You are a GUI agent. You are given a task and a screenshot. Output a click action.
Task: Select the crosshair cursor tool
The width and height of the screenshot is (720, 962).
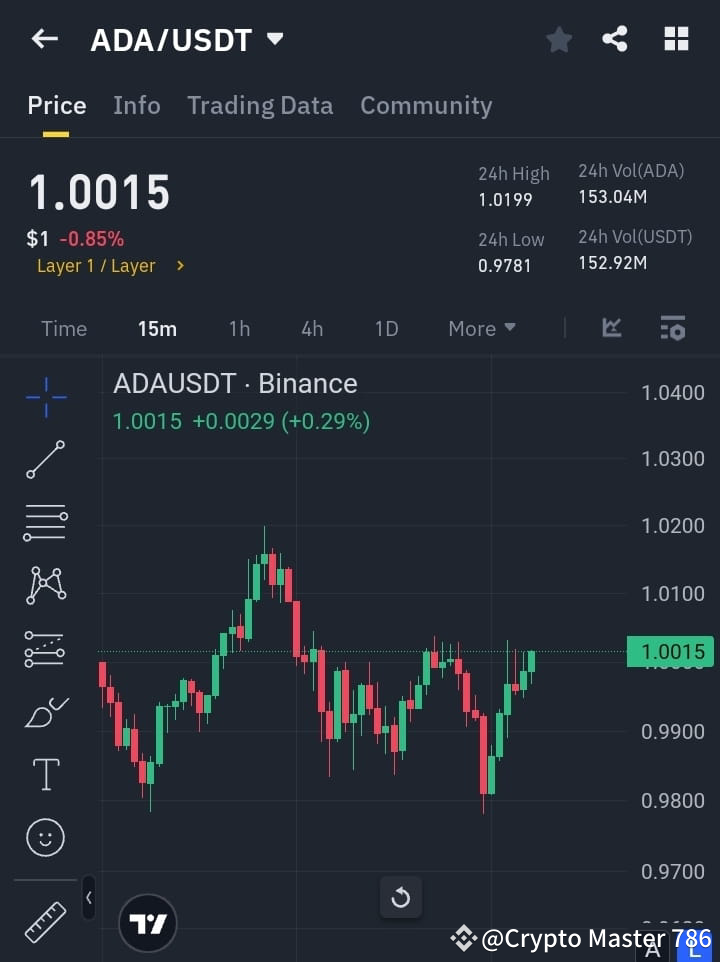coord(45,397)
